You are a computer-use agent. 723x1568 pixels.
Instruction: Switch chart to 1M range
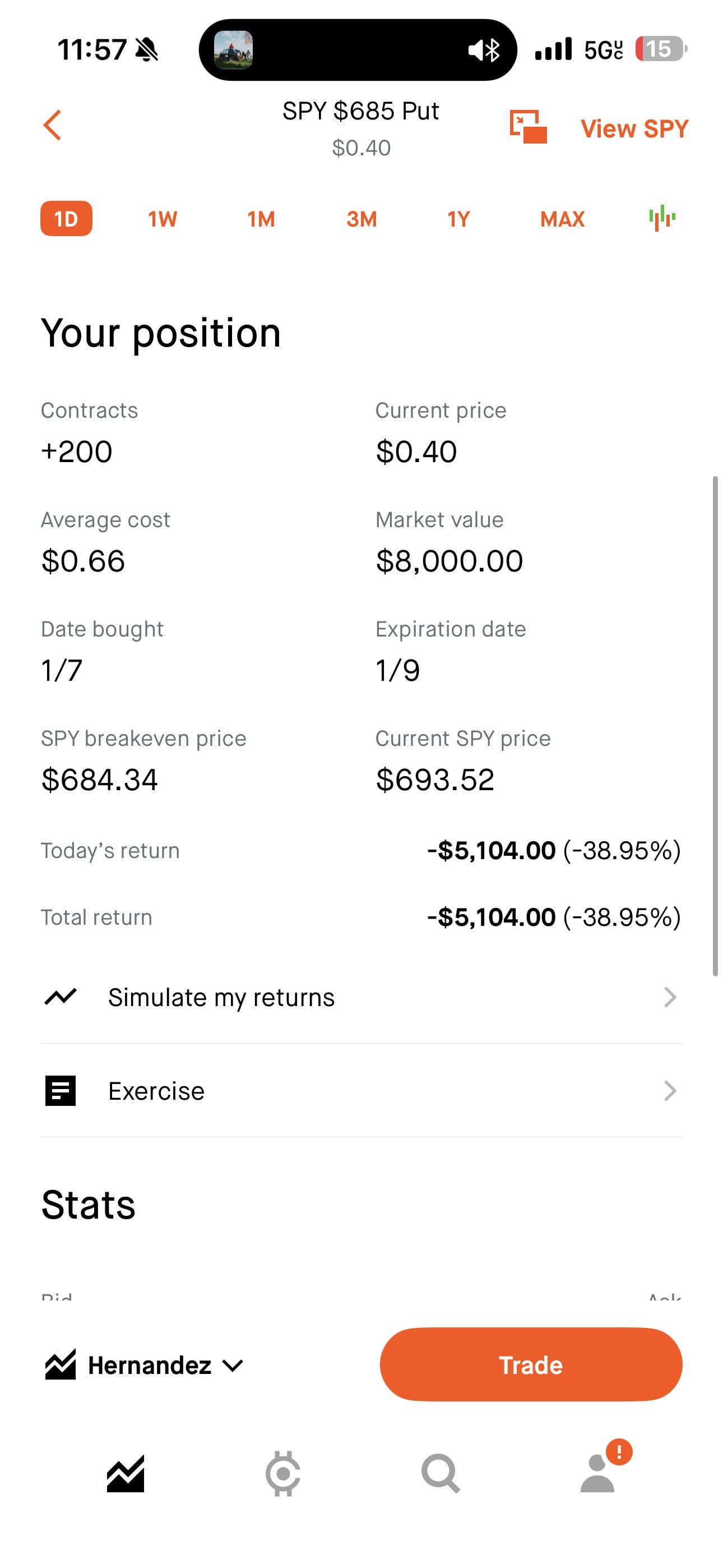(x=261, y=219)
